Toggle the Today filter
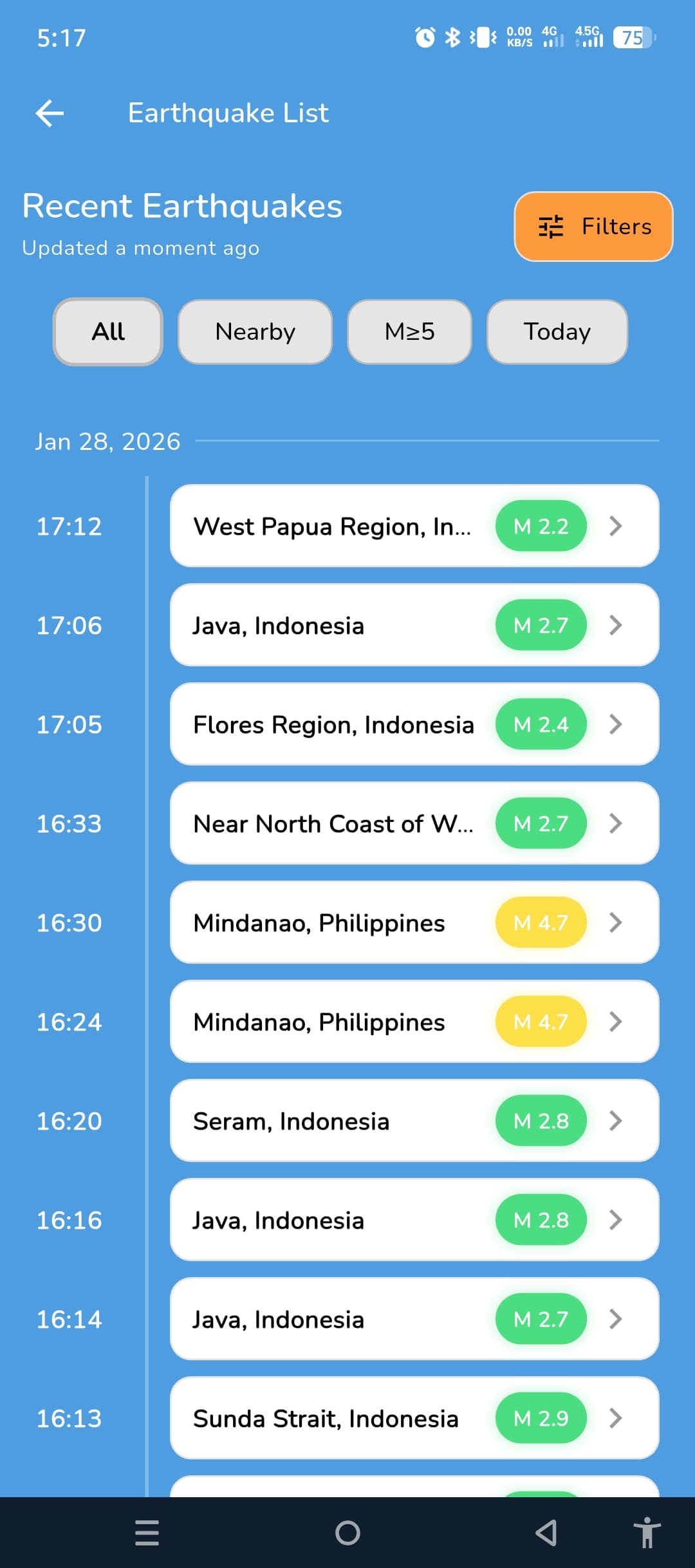The image size is (695, 1568). coord(557,332)
